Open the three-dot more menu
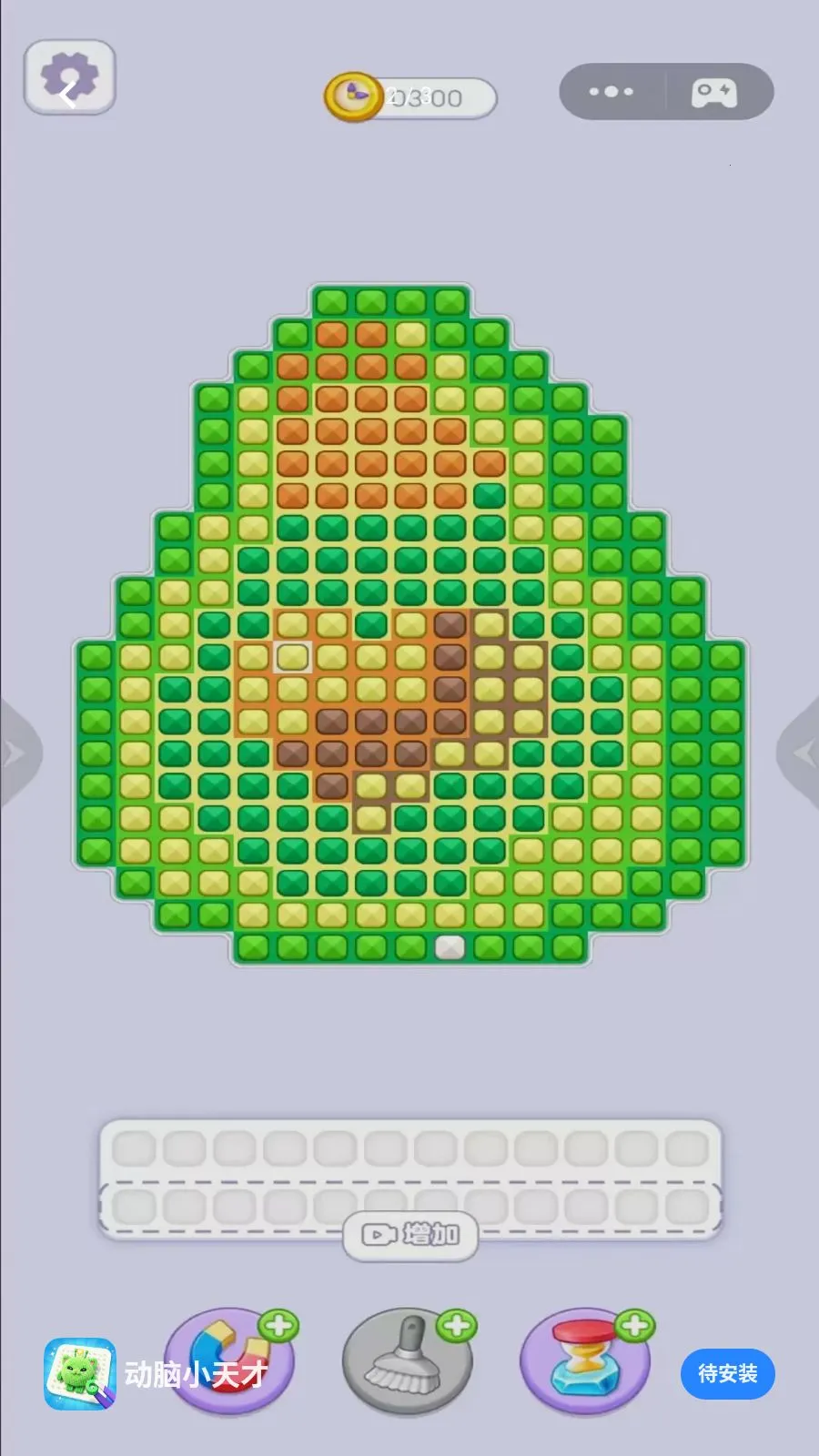 click(611, 91)
